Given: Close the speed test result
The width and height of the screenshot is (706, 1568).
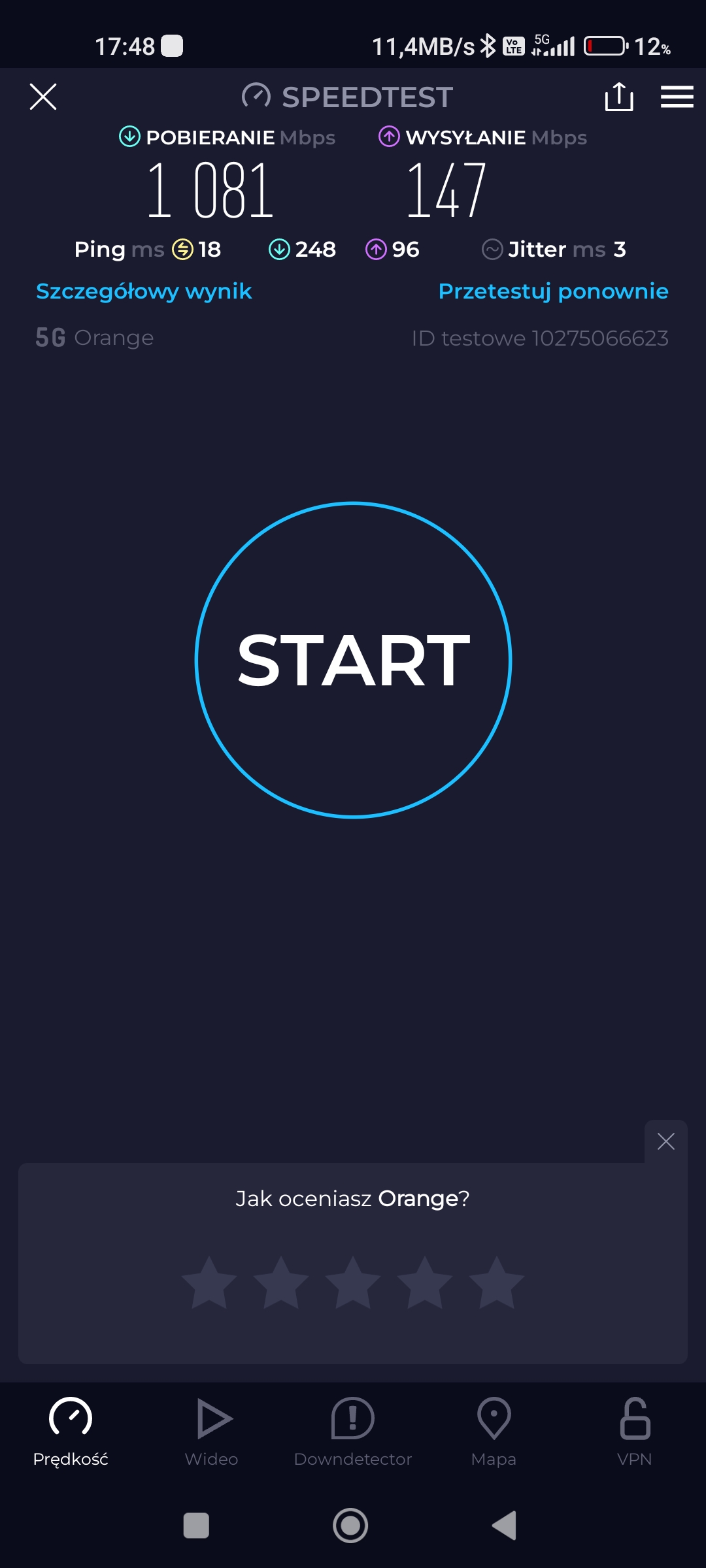Looking at the screenshot, I should (x=43, y=97).
